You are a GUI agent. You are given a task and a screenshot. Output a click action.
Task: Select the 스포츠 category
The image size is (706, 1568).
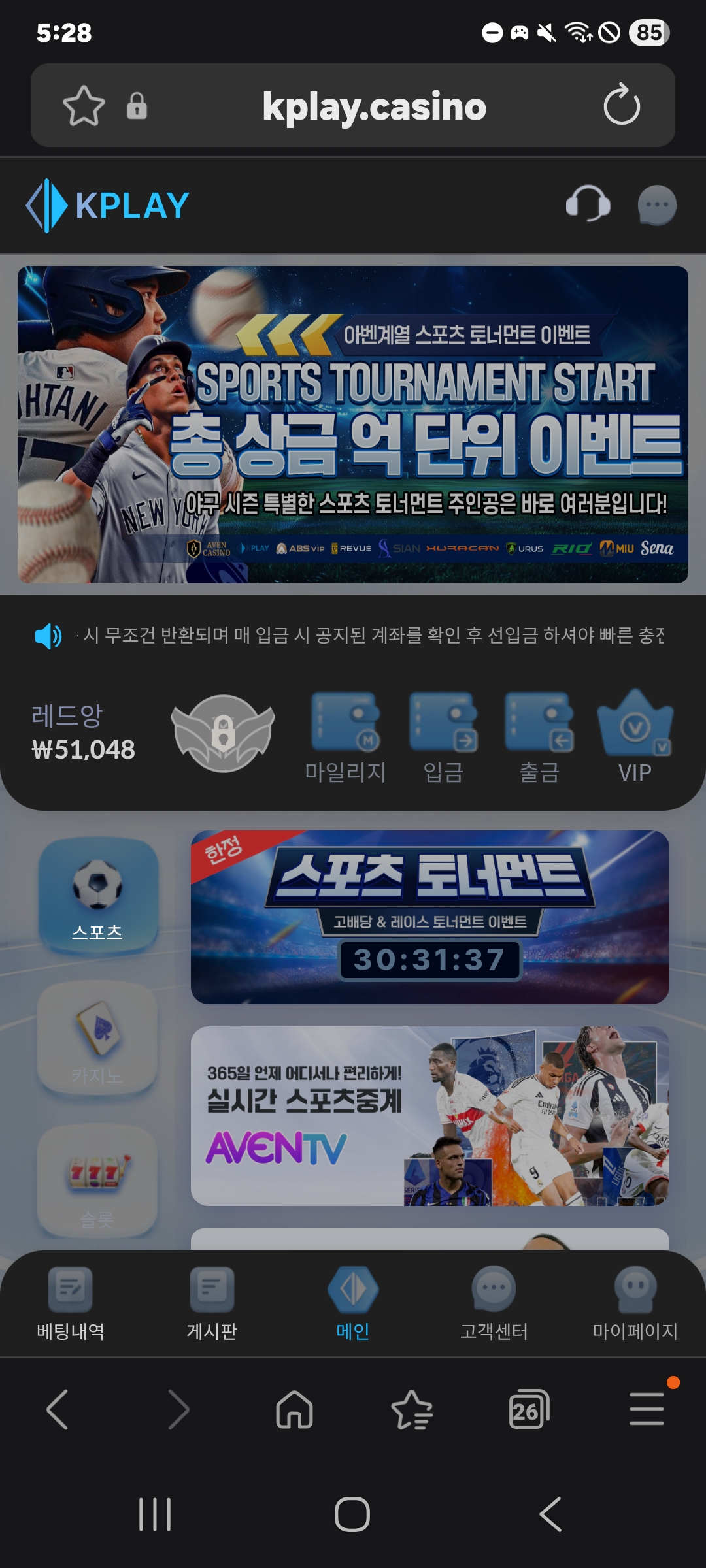pos(97,897)
